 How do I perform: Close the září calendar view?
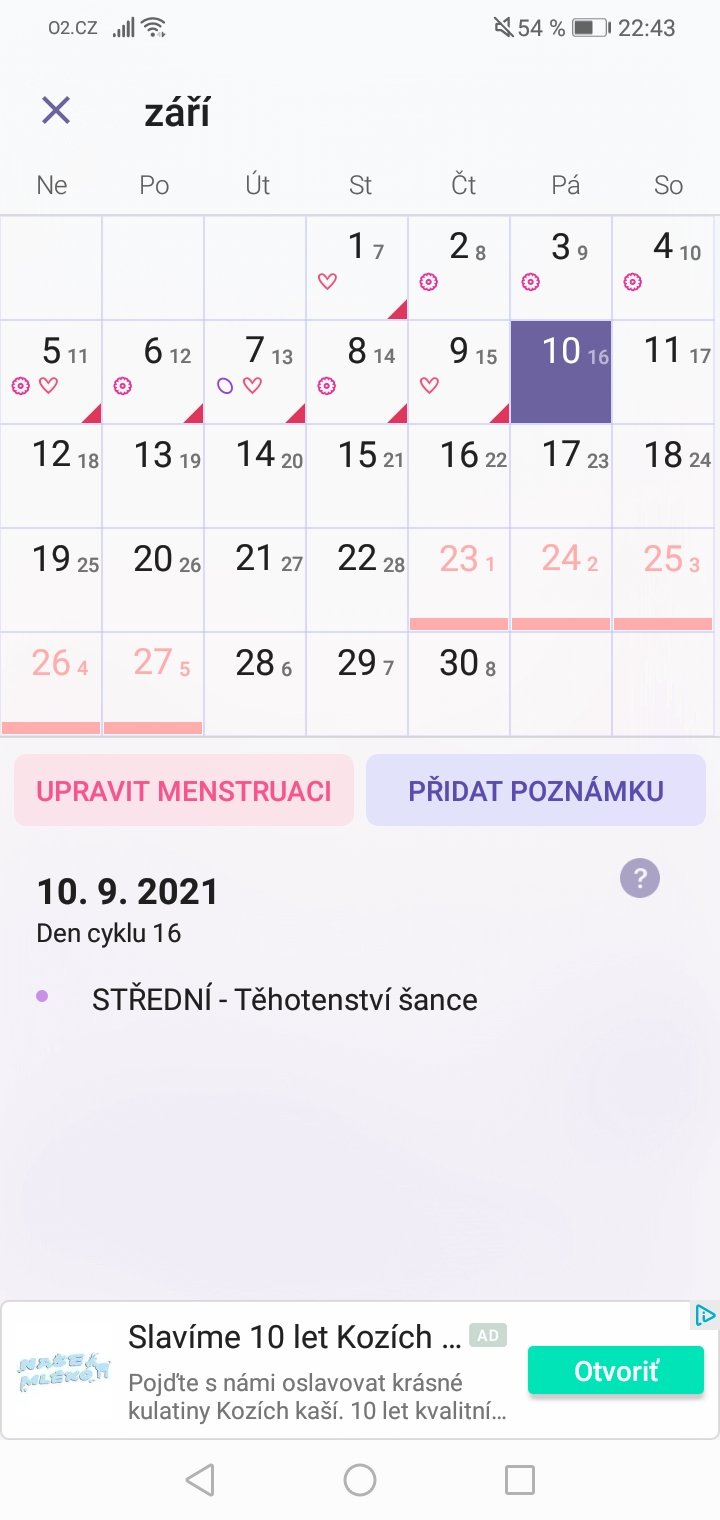point(56,110)
